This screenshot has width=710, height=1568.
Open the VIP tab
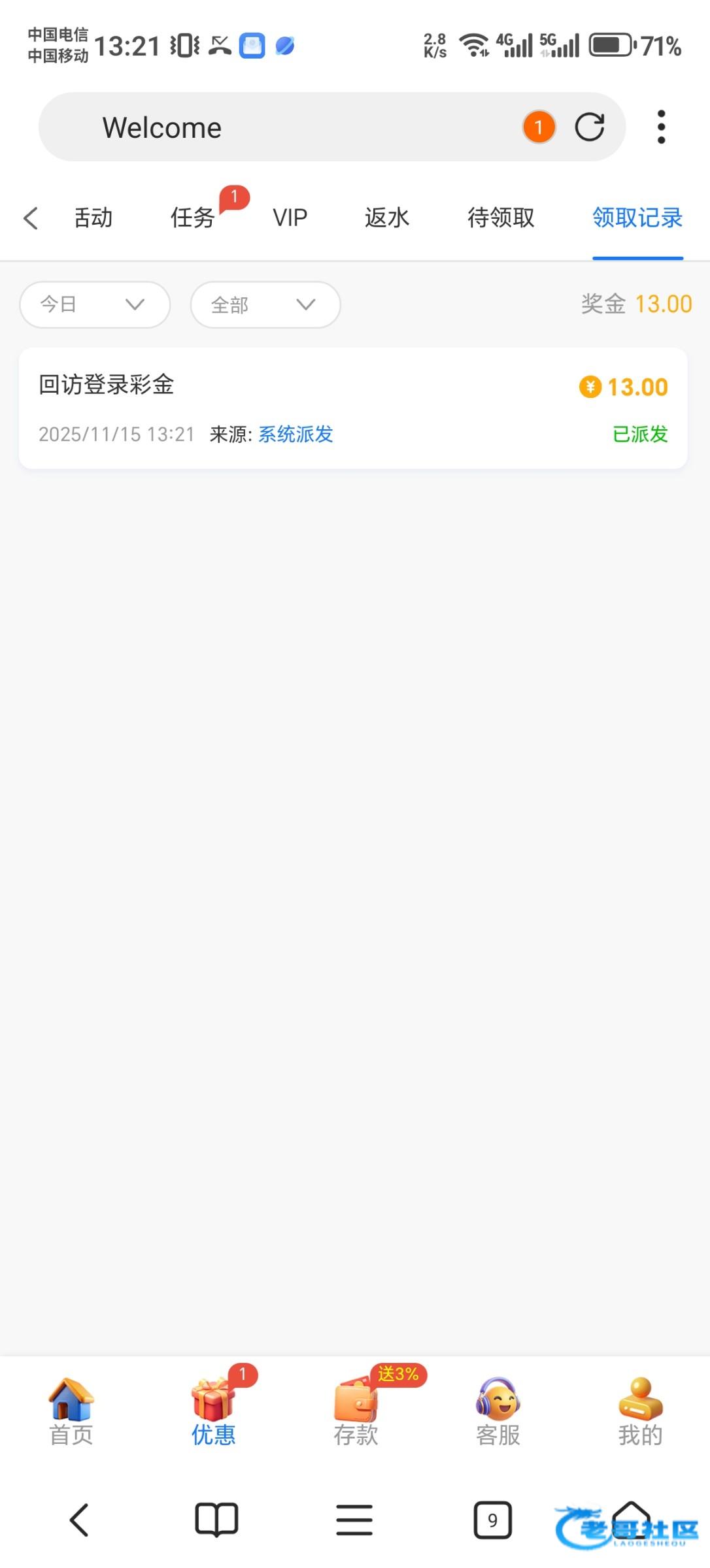290,218
